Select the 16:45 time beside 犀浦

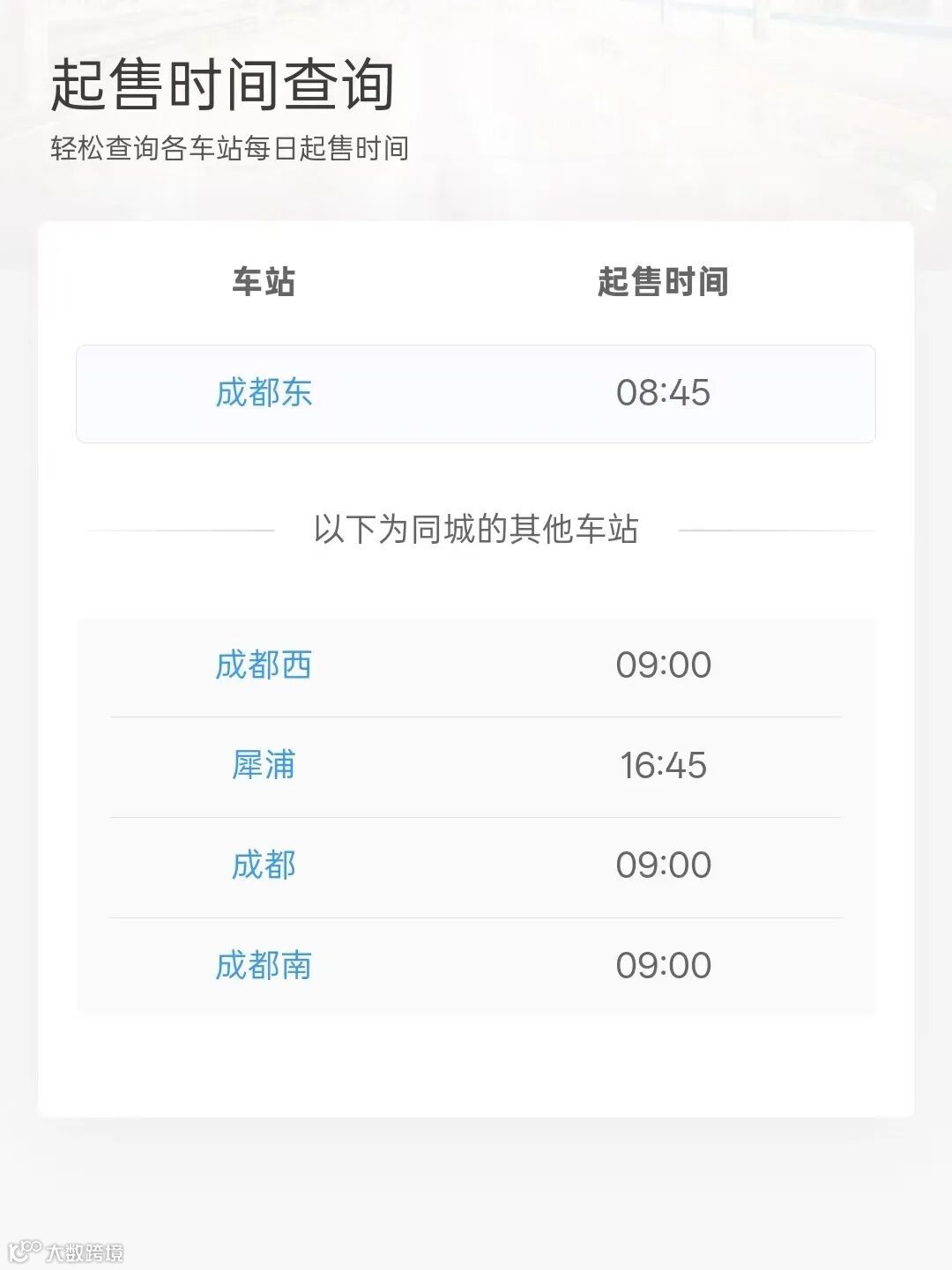(665, 766)
